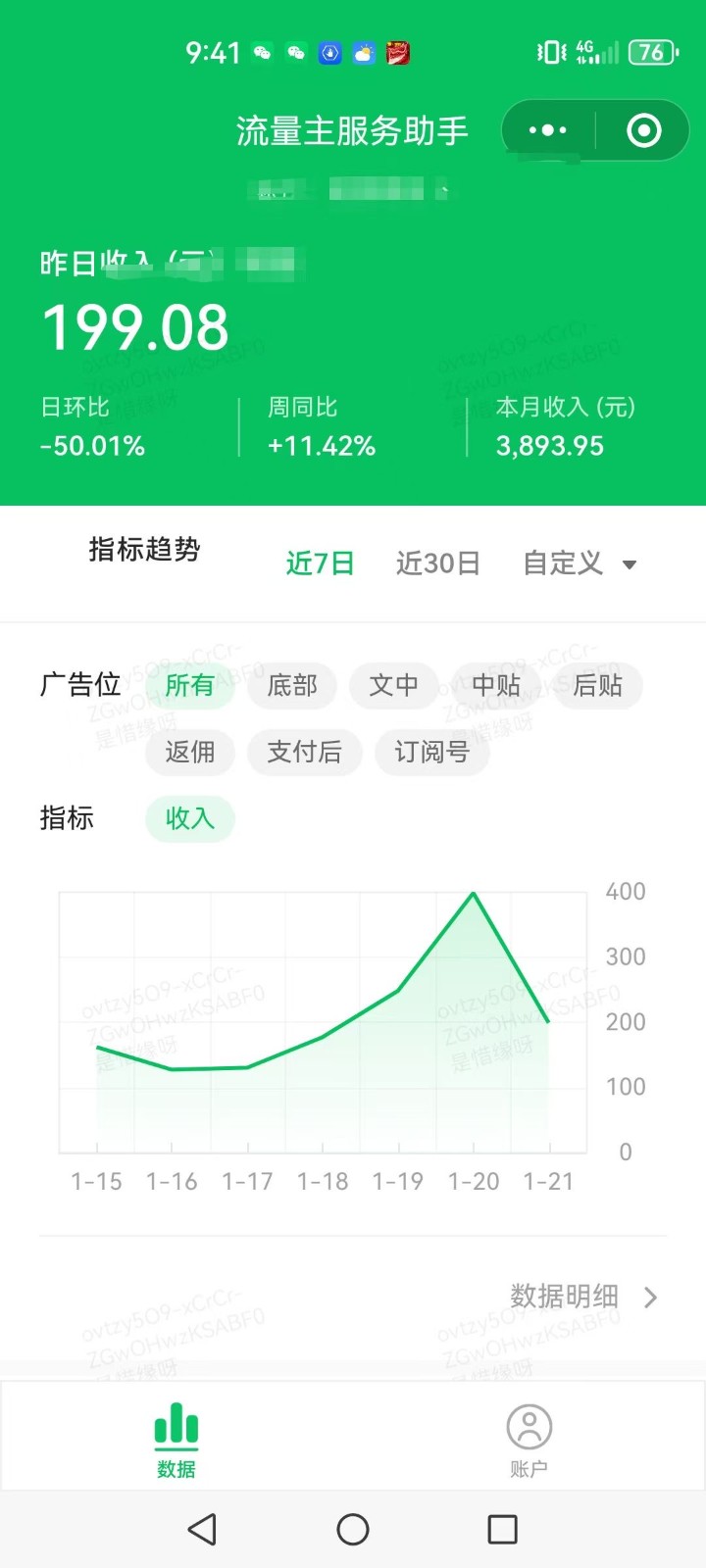Viewport: 706px width, 1568px height.
Task: Toggle the 收入 metric chip
Action: 190,819
